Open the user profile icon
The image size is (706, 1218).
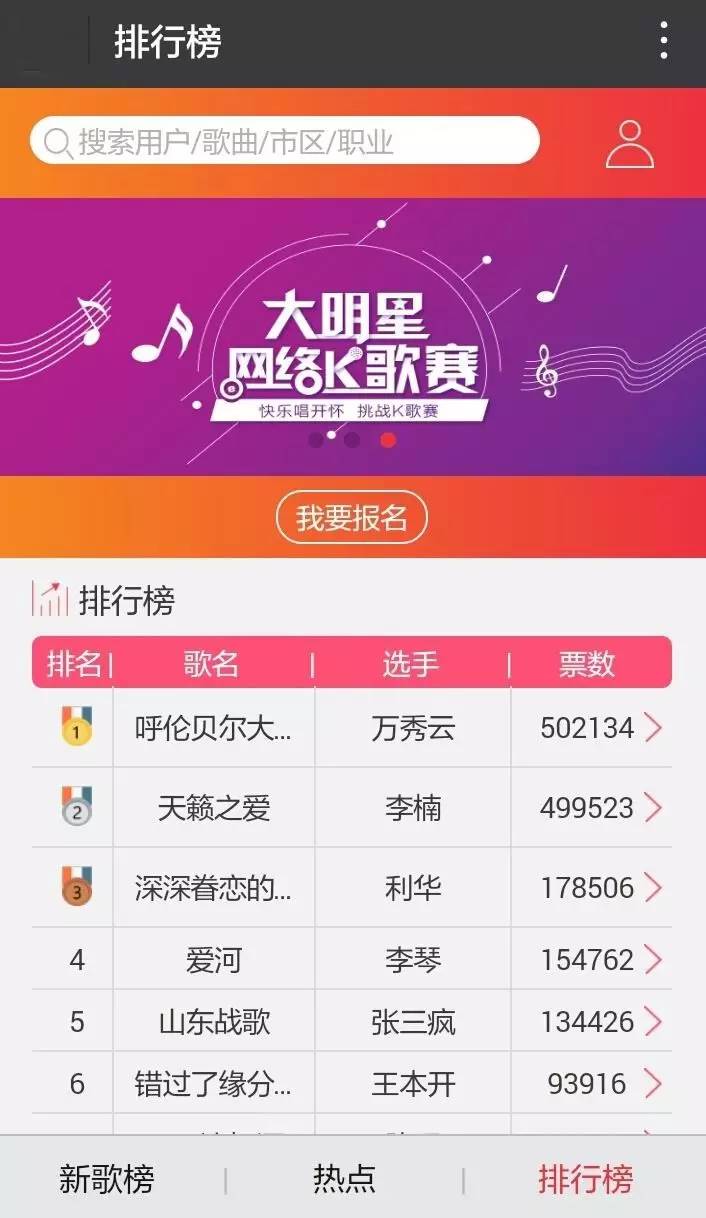point(630,144)
